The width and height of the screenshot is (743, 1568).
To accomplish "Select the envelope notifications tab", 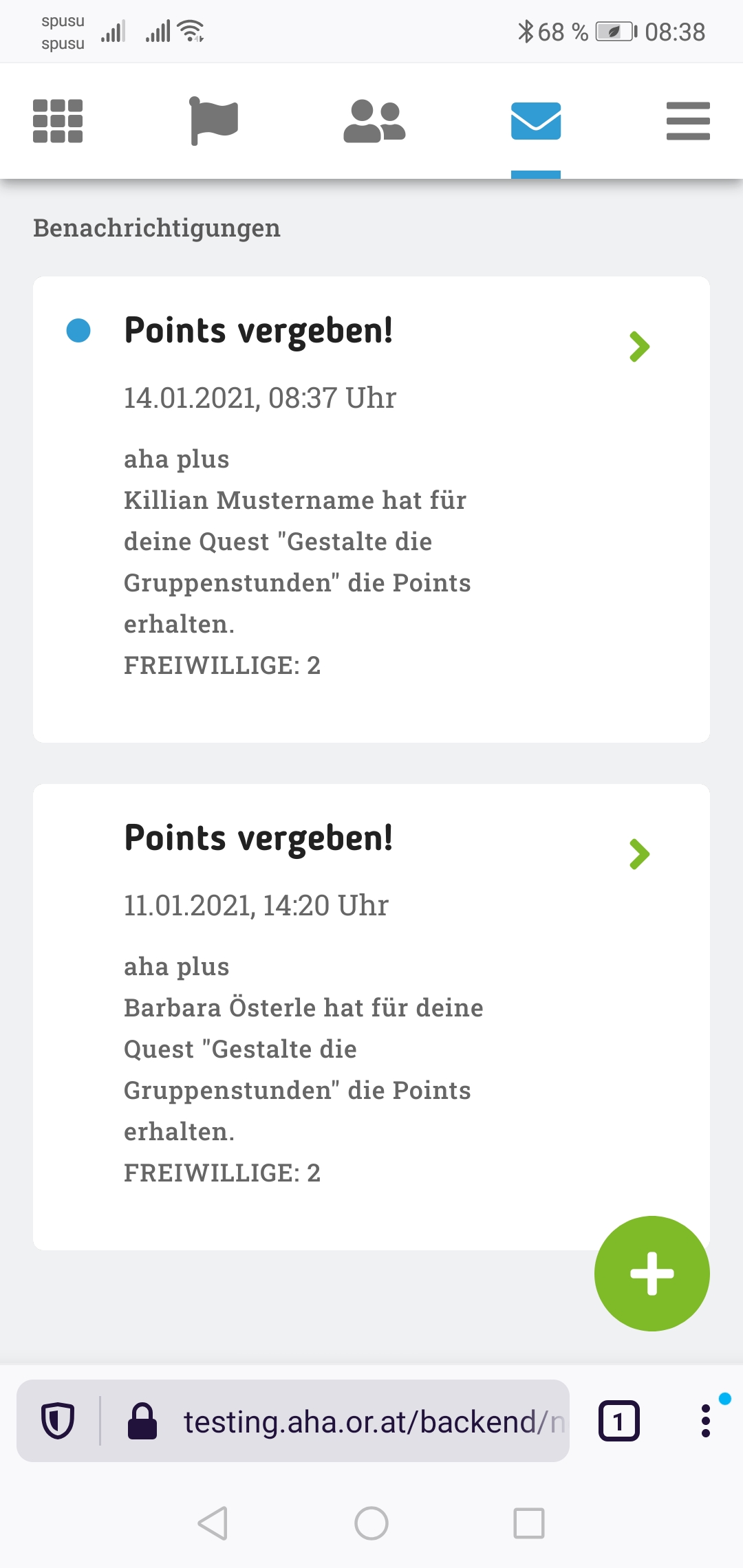I will pos(536,121).
